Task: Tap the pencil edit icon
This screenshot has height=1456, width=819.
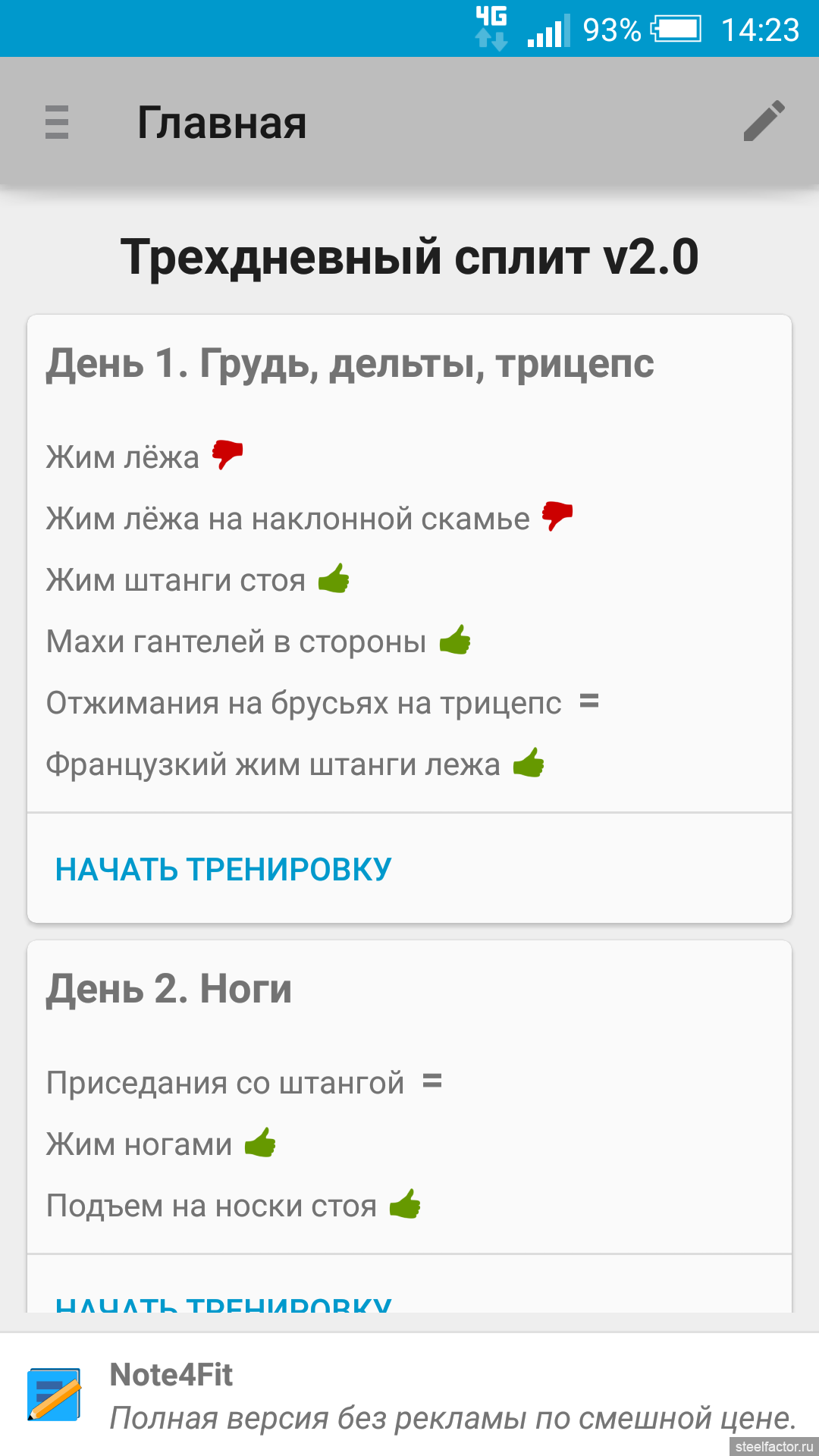Action: click(764, 121)
